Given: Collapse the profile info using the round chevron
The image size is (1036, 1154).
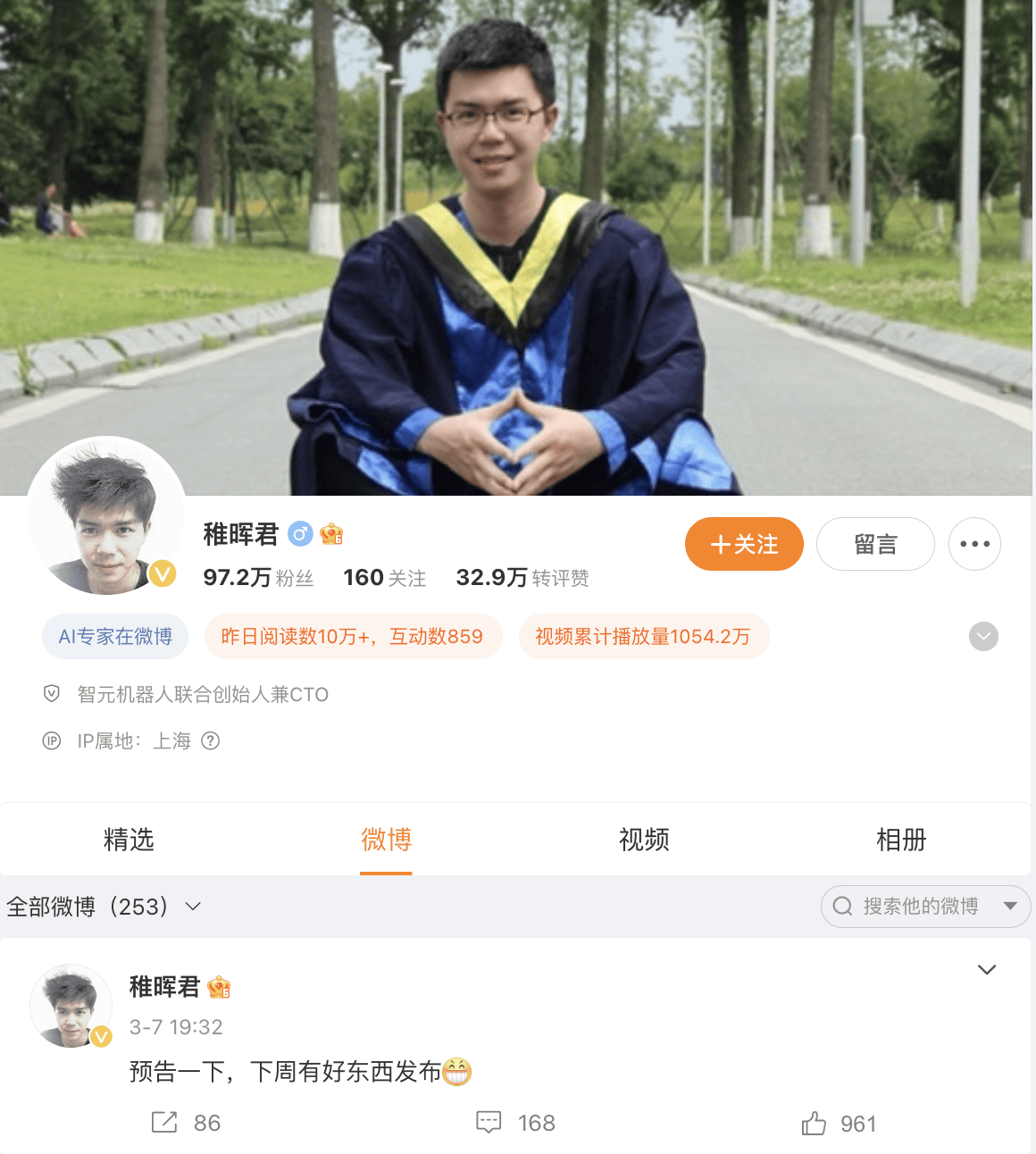Looking at the screenshot, I should (x=983, y=637).
